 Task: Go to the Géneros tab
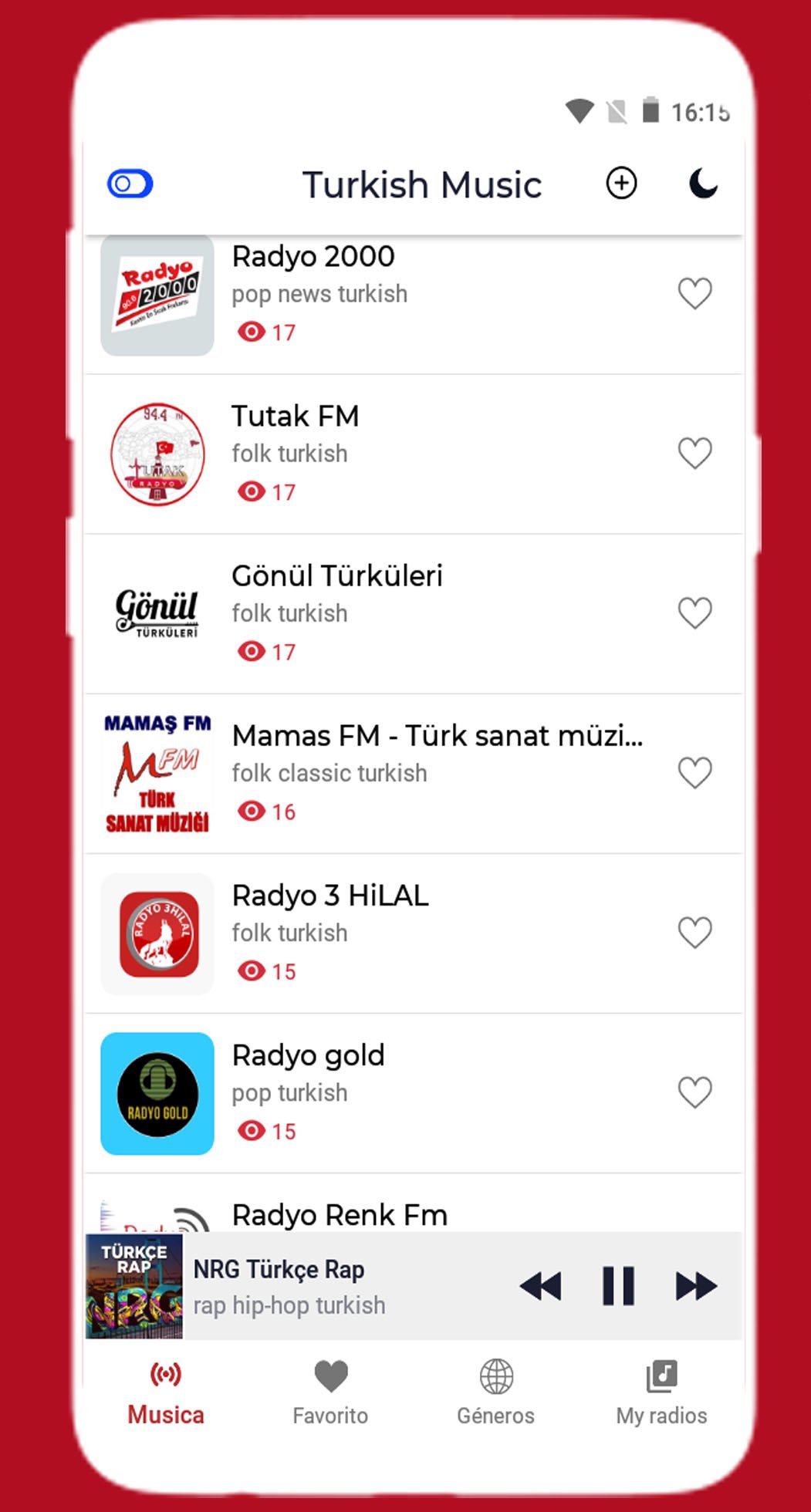(x=495, y=1392)
